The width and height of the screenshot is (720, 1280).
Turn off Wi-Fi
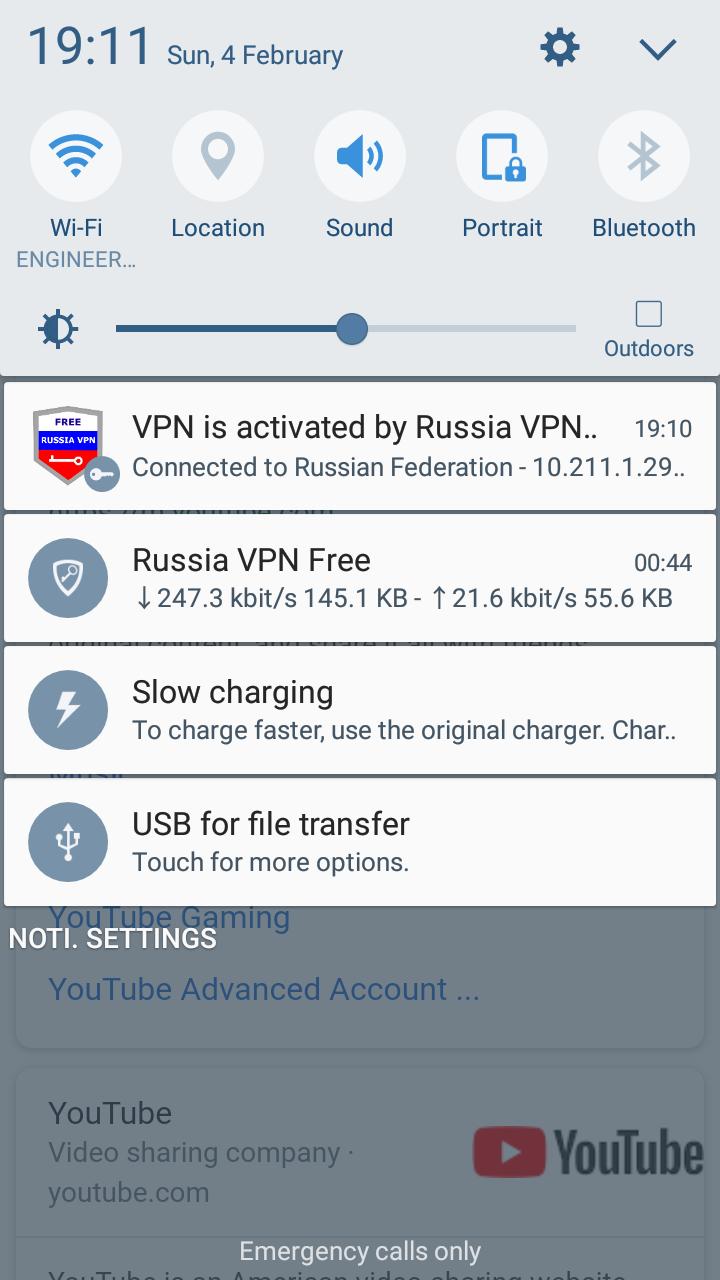coord(76,157)
